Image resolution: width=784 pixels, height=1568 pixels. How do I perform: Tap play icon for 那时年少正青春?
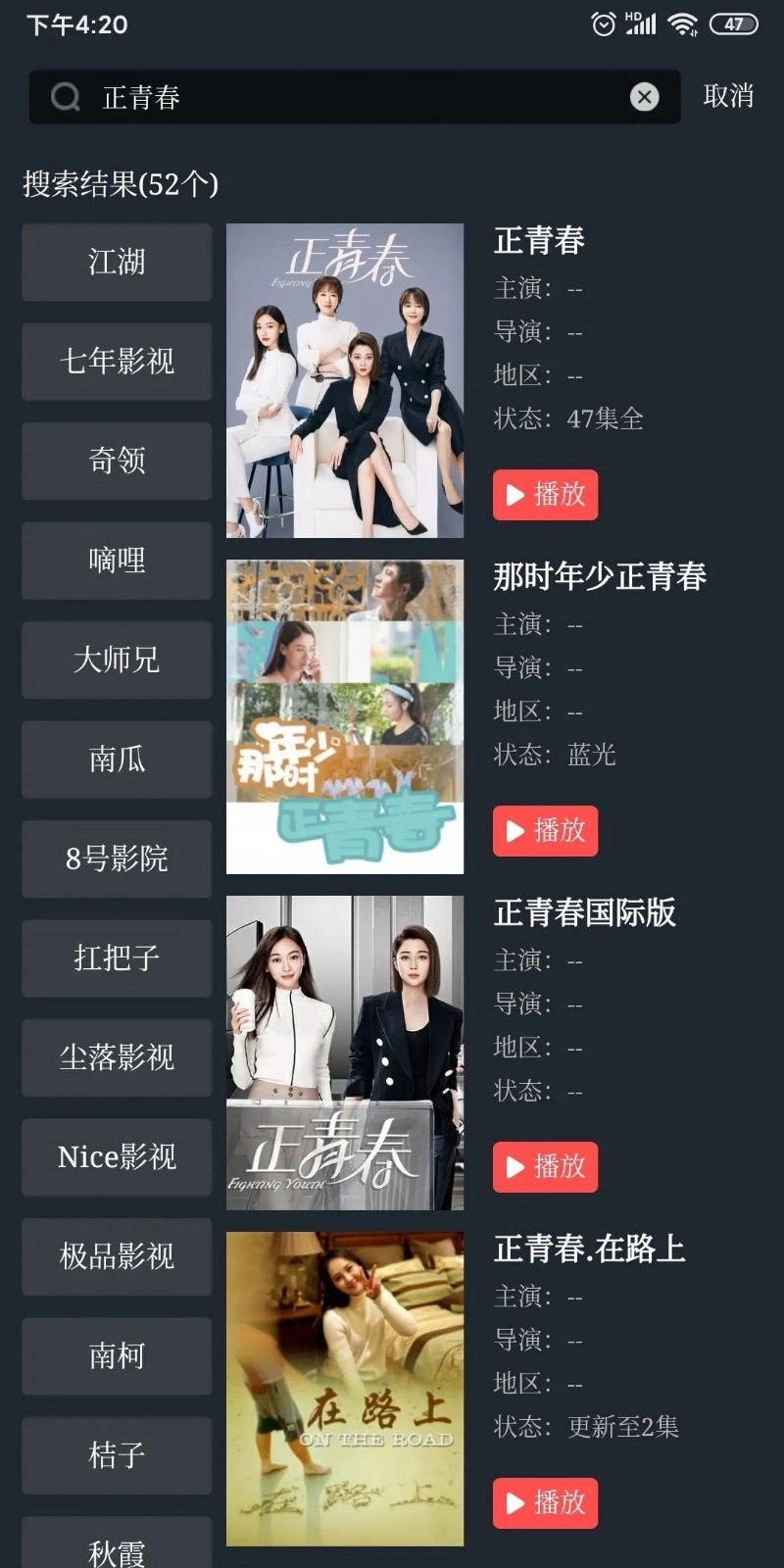[515, 831]
